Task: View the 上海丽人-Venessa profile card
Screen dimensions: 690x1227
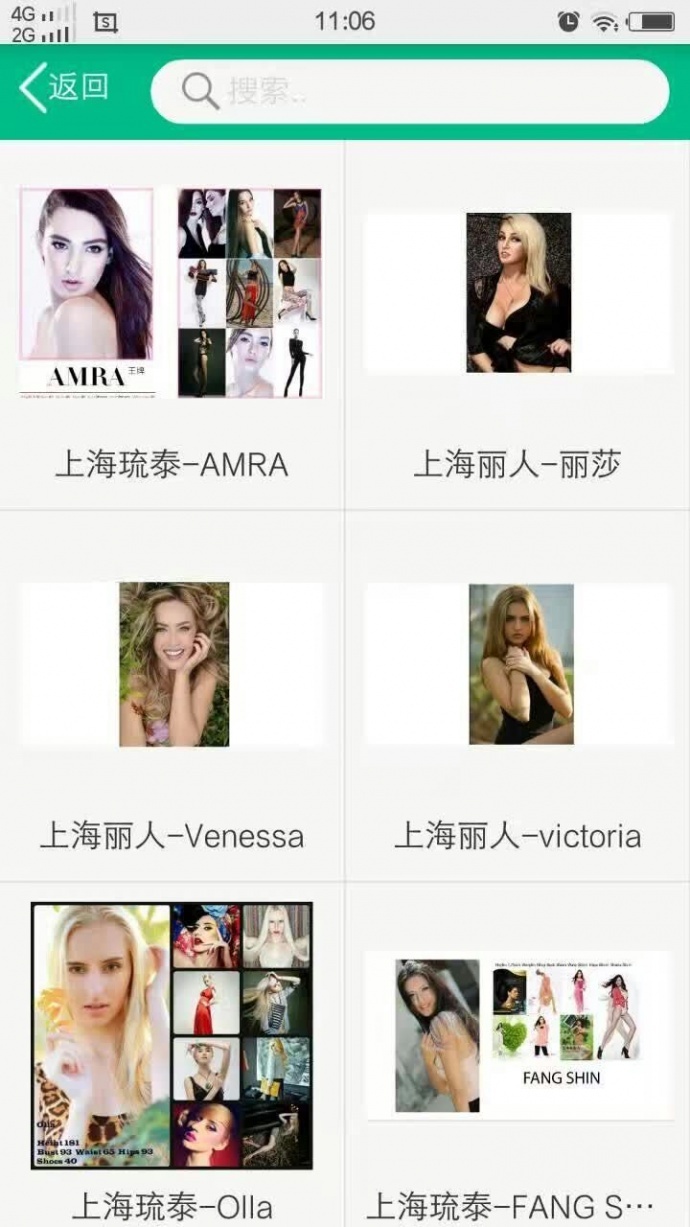Action: pos(171,696)
